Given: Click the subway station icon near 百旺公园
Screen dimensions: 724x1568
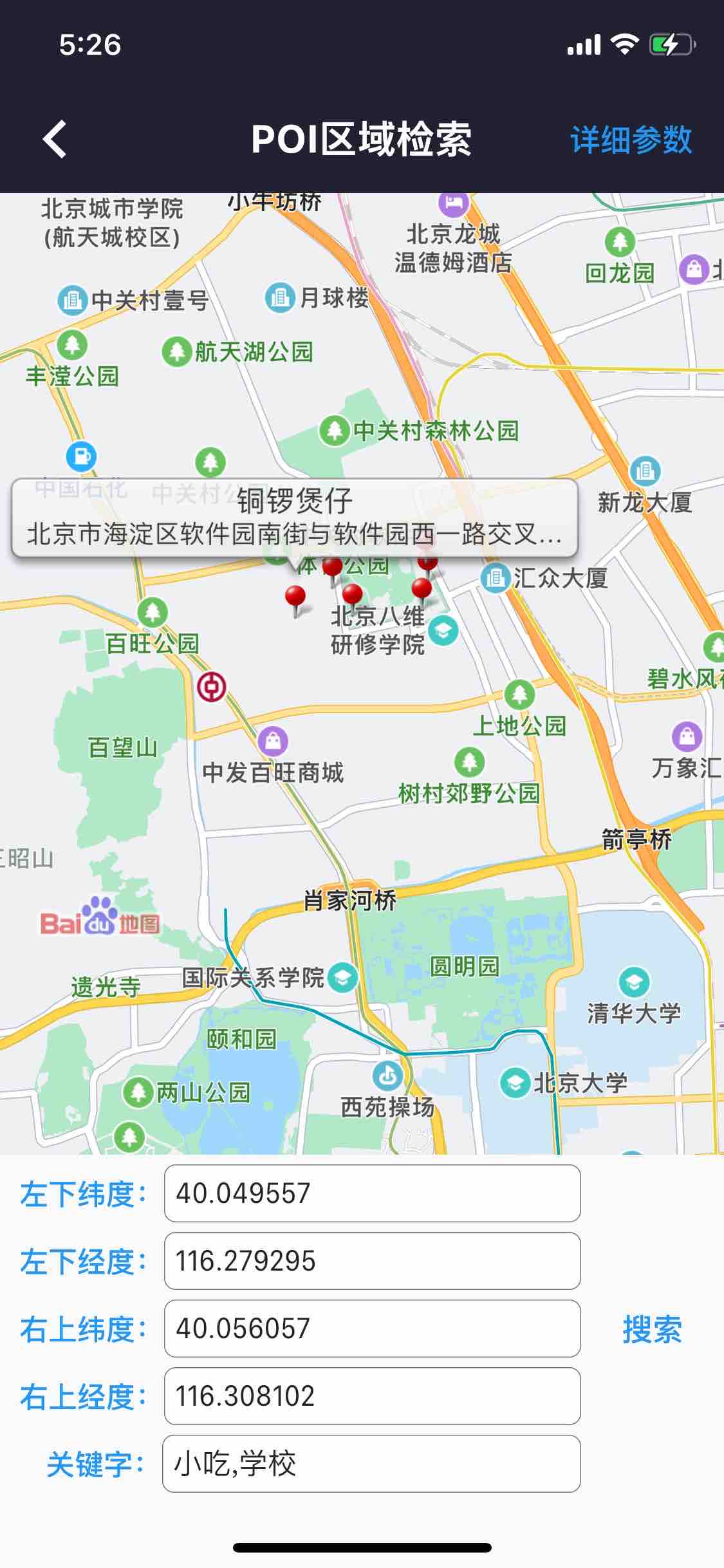Looking at the screenshot, I should (x=212, y=686).
